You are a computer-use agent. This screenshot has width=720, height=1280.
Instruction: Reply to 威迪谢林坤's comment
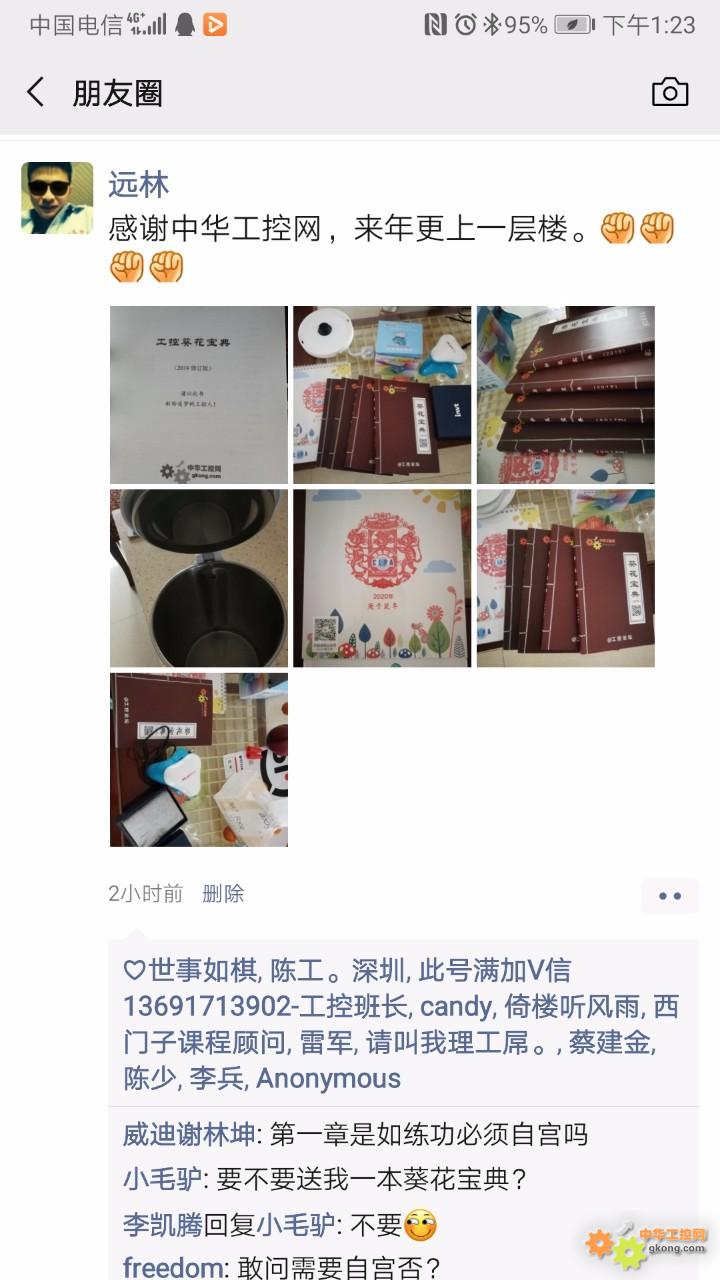[355, 1135]
